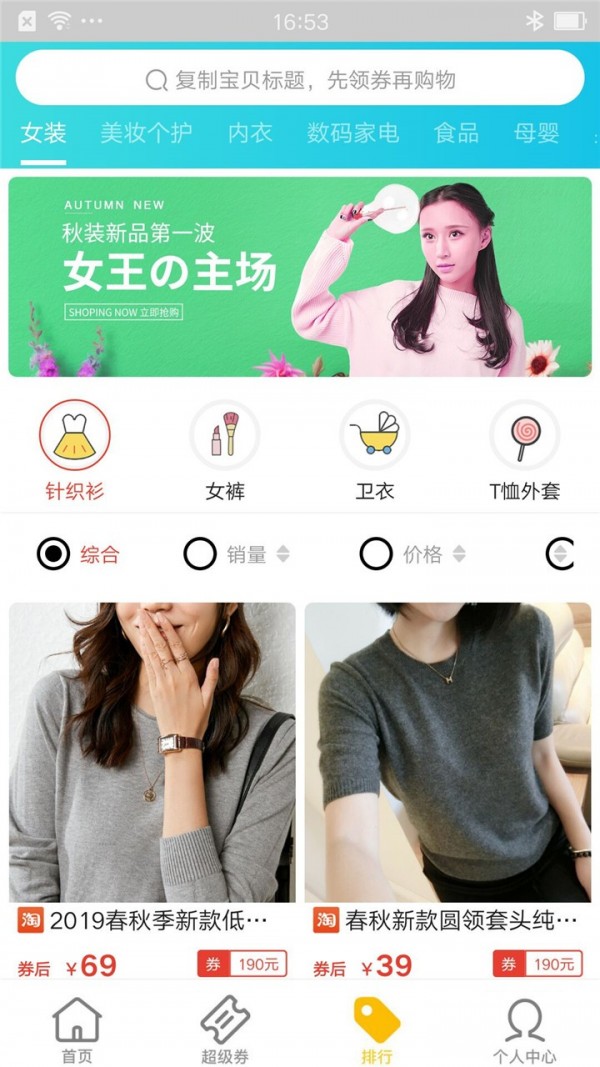The image size is (600, 1067).
Task: Open the 超级券 tab
Action: tap(225, 1028)
